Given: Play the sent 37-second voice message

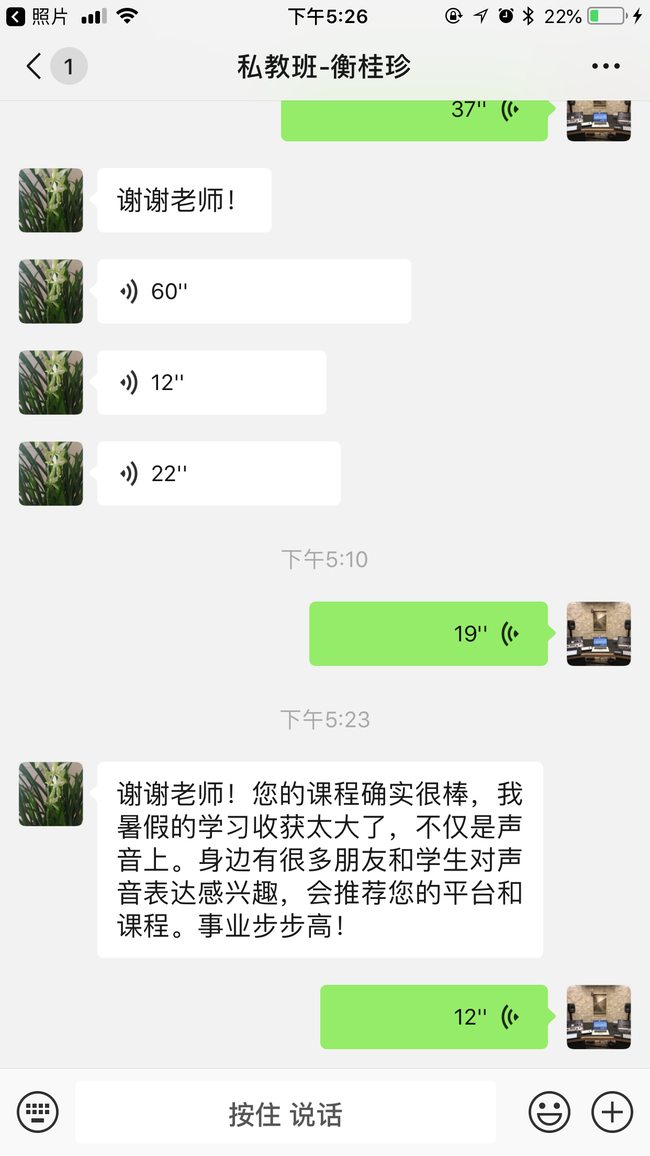Looking at the screenshot, I should (414, 115).
